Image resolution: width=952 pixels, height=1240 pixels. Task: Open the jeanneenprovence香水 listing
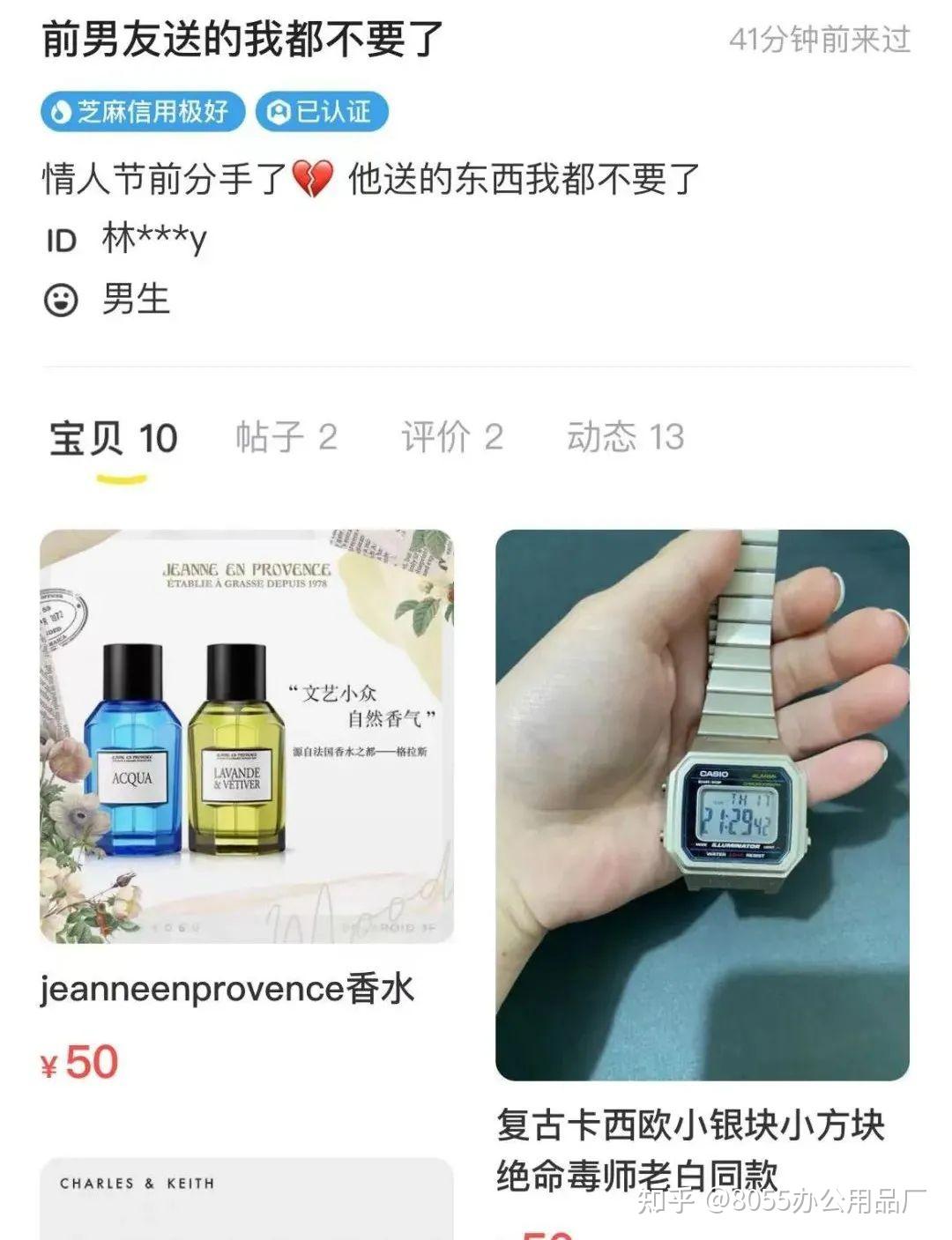[x=246, y=737]
